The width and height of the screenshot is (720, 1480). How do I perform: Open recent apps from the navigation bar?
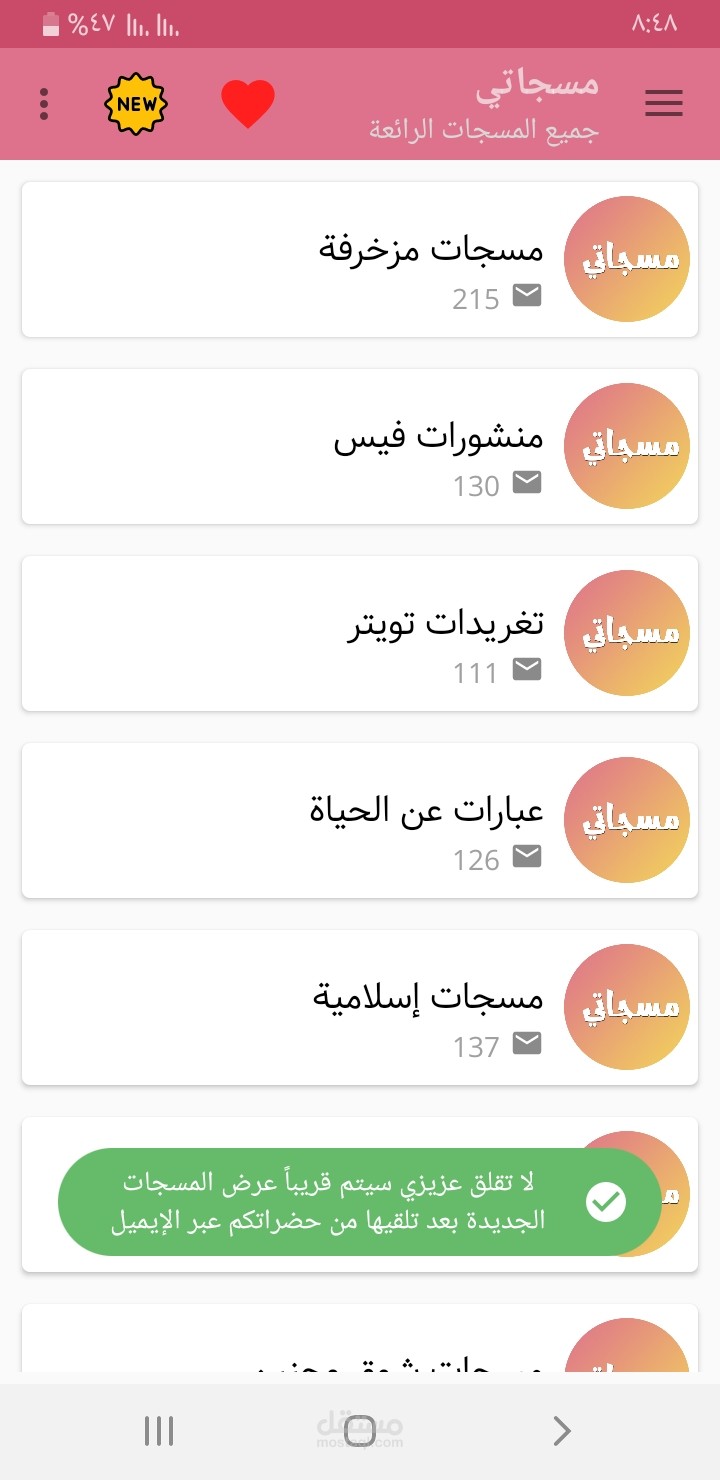[159, 1431]
